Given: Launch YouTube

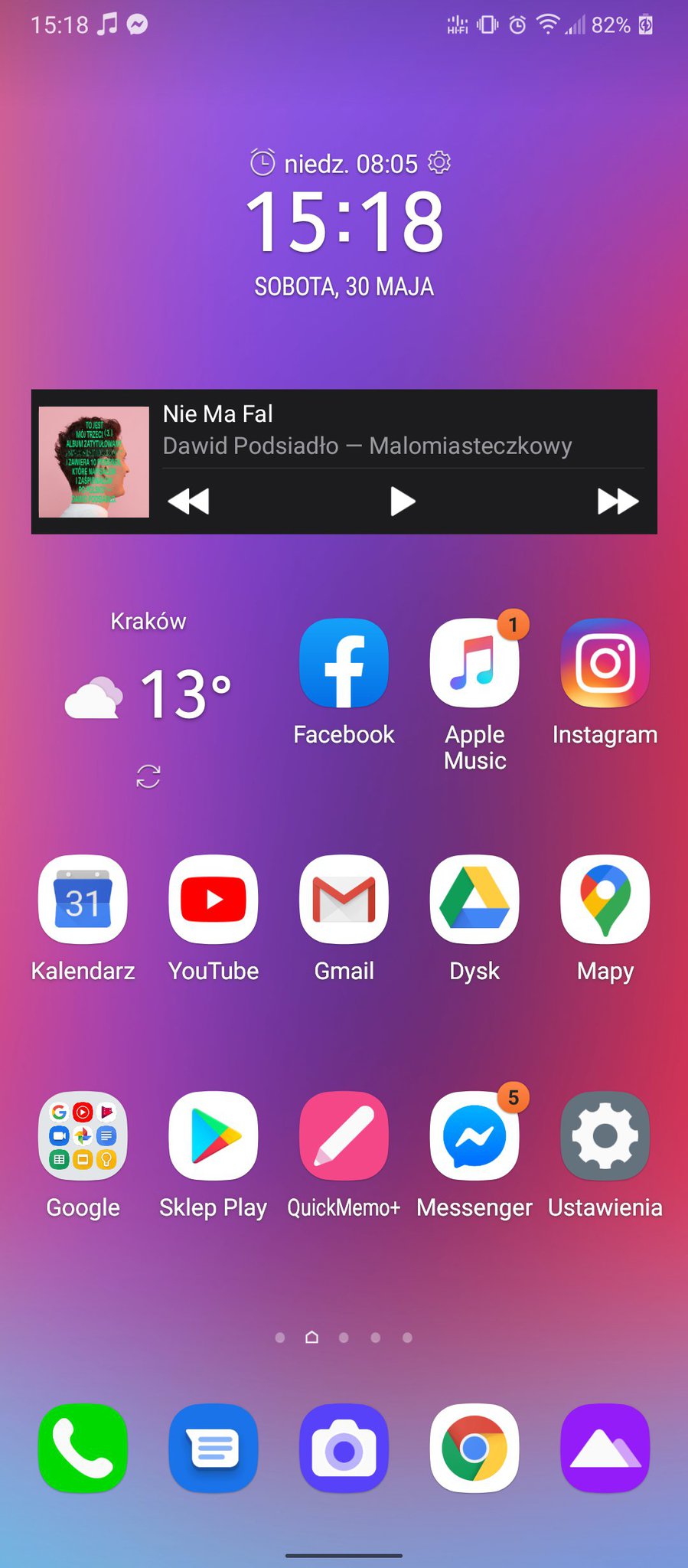Looking at the screenshot, I should 214,900.
